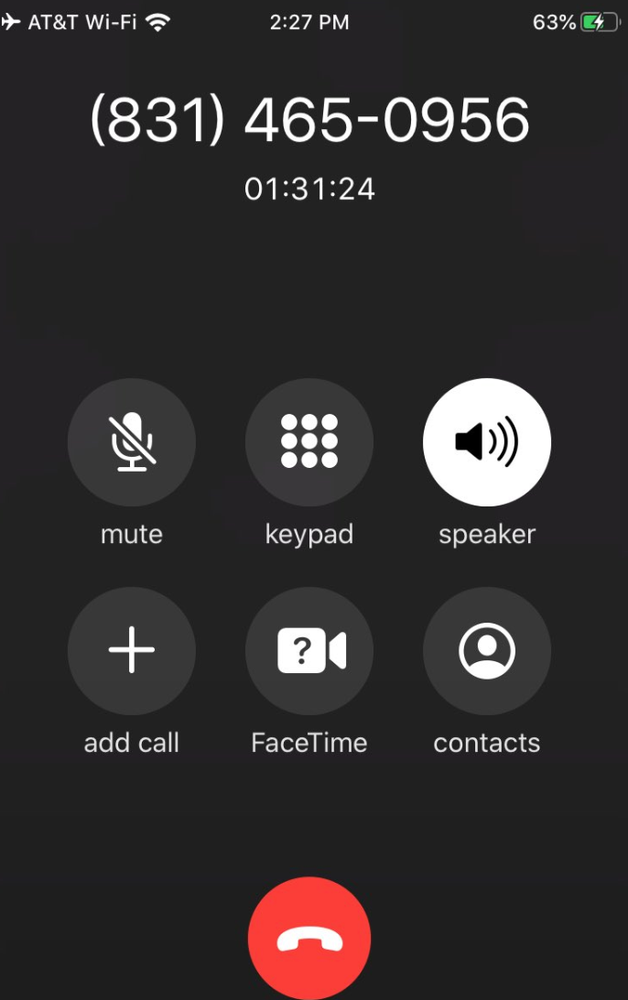The width and height of the screenshot is (628, 1000).
Task: End the call with the red button
Action: coord(309,939)
